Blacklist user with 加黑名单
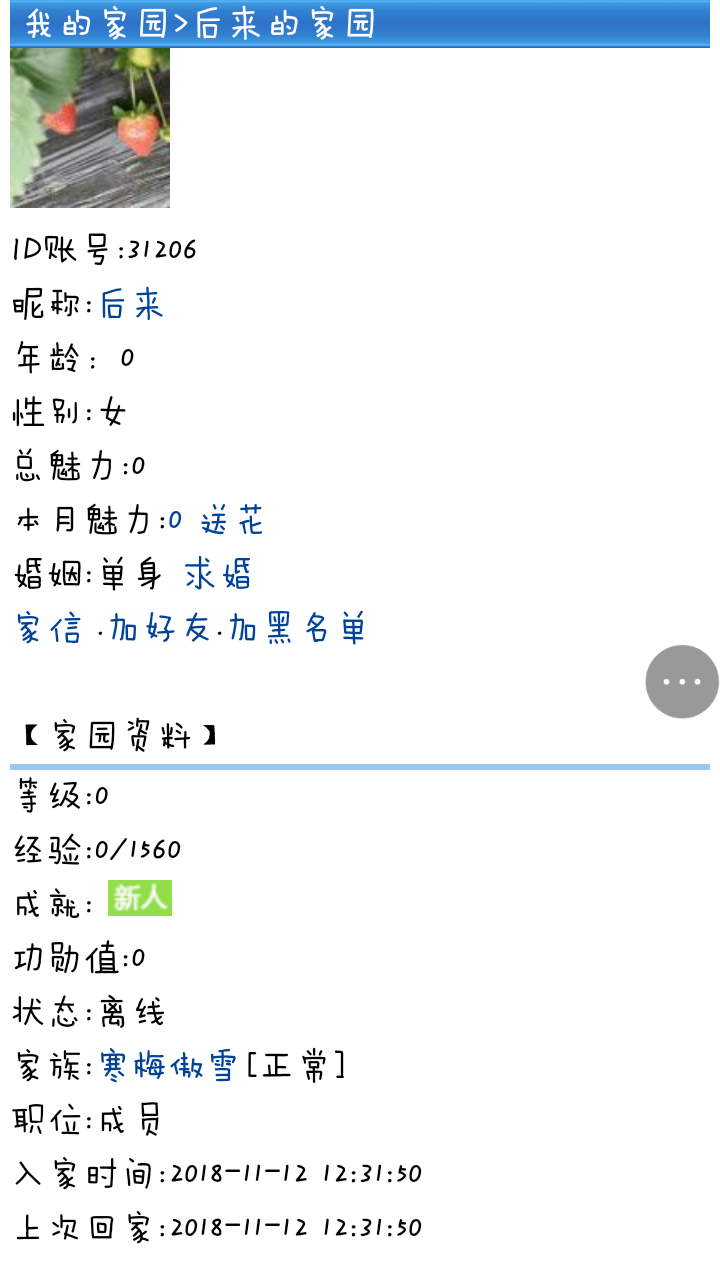The width and height of the screenshot is (720, 1280). click(297, 629)
